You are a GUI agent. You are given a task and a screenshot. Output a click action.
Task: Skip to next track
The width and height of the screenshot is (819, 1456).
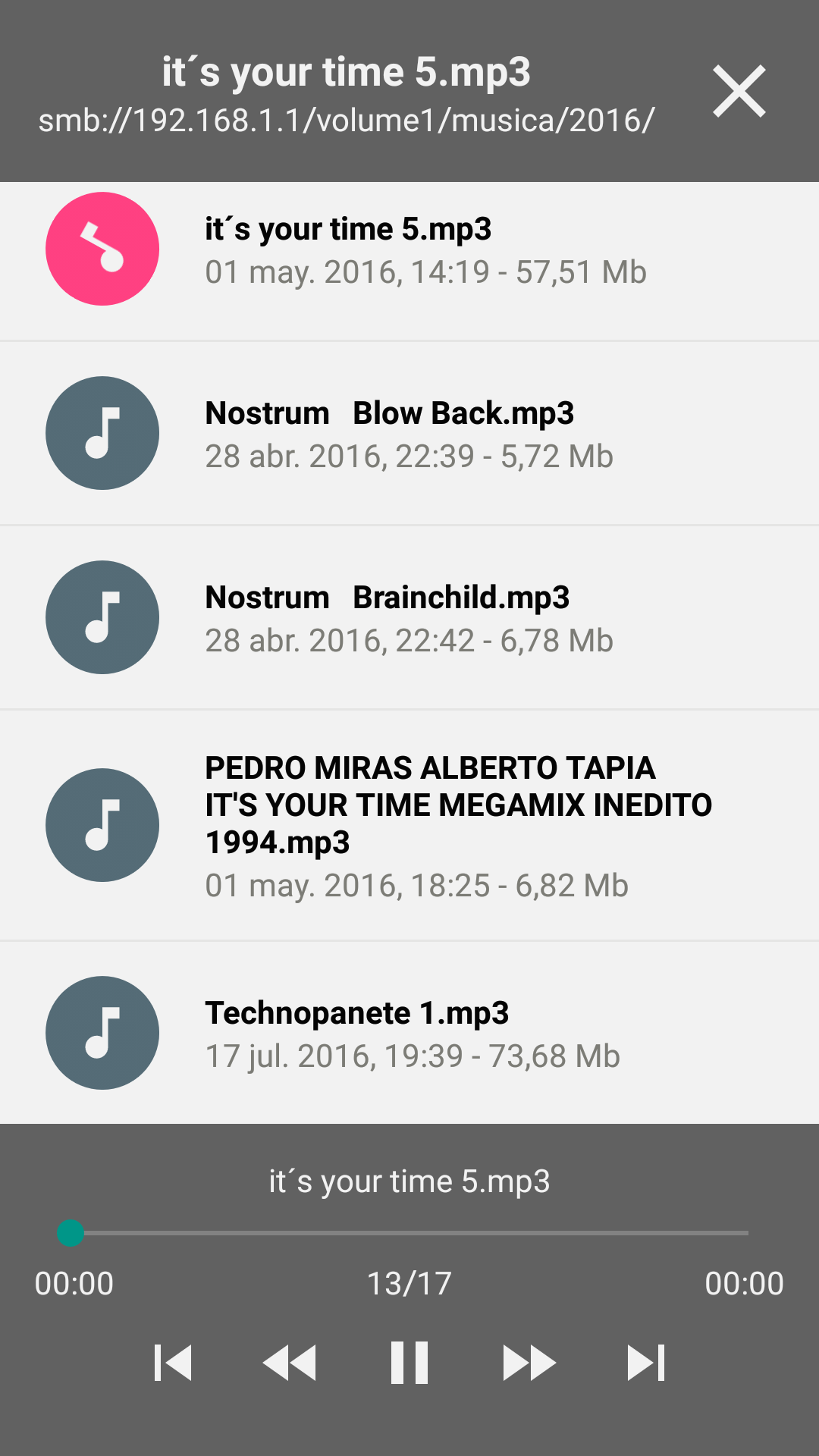tap(646, 1363)
